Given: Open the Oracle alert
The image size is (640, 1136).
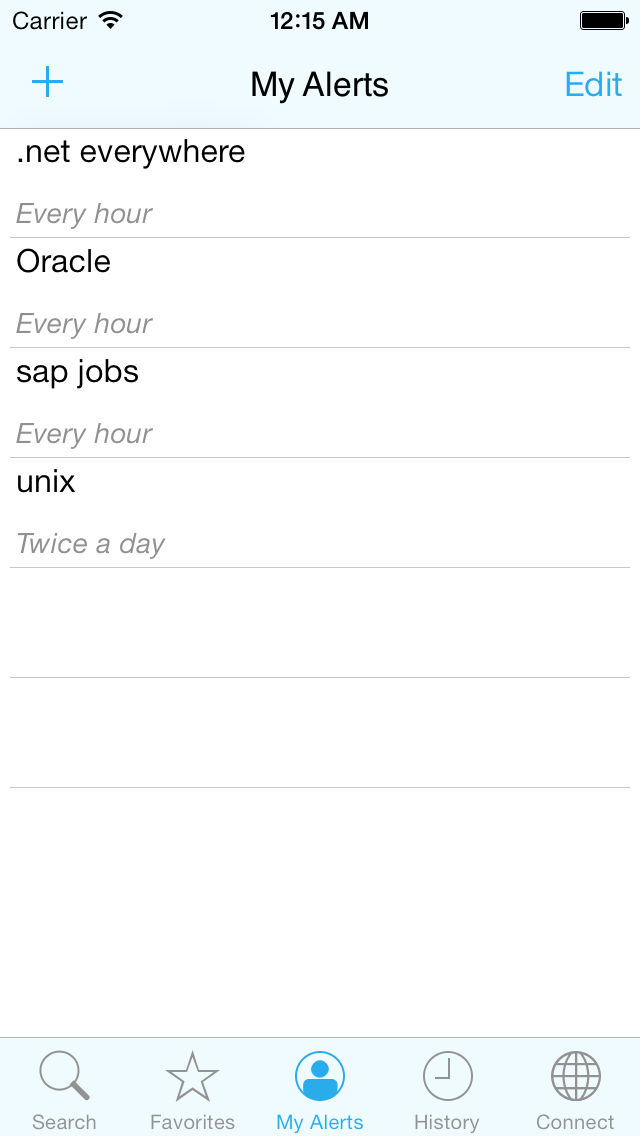Looking at the screenshot, I should point(320,293).
